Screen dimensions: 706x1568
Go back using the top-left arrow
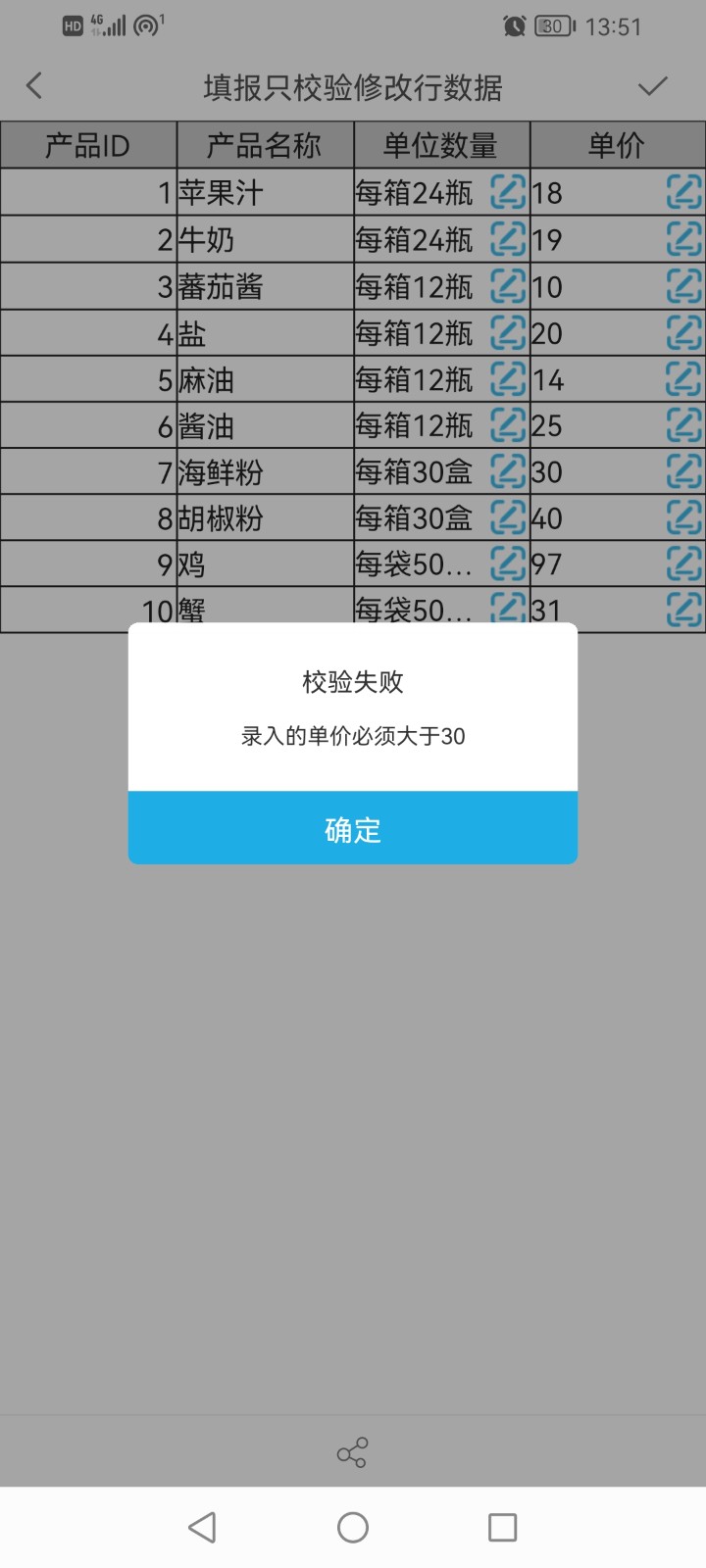(x=34, y=86)
